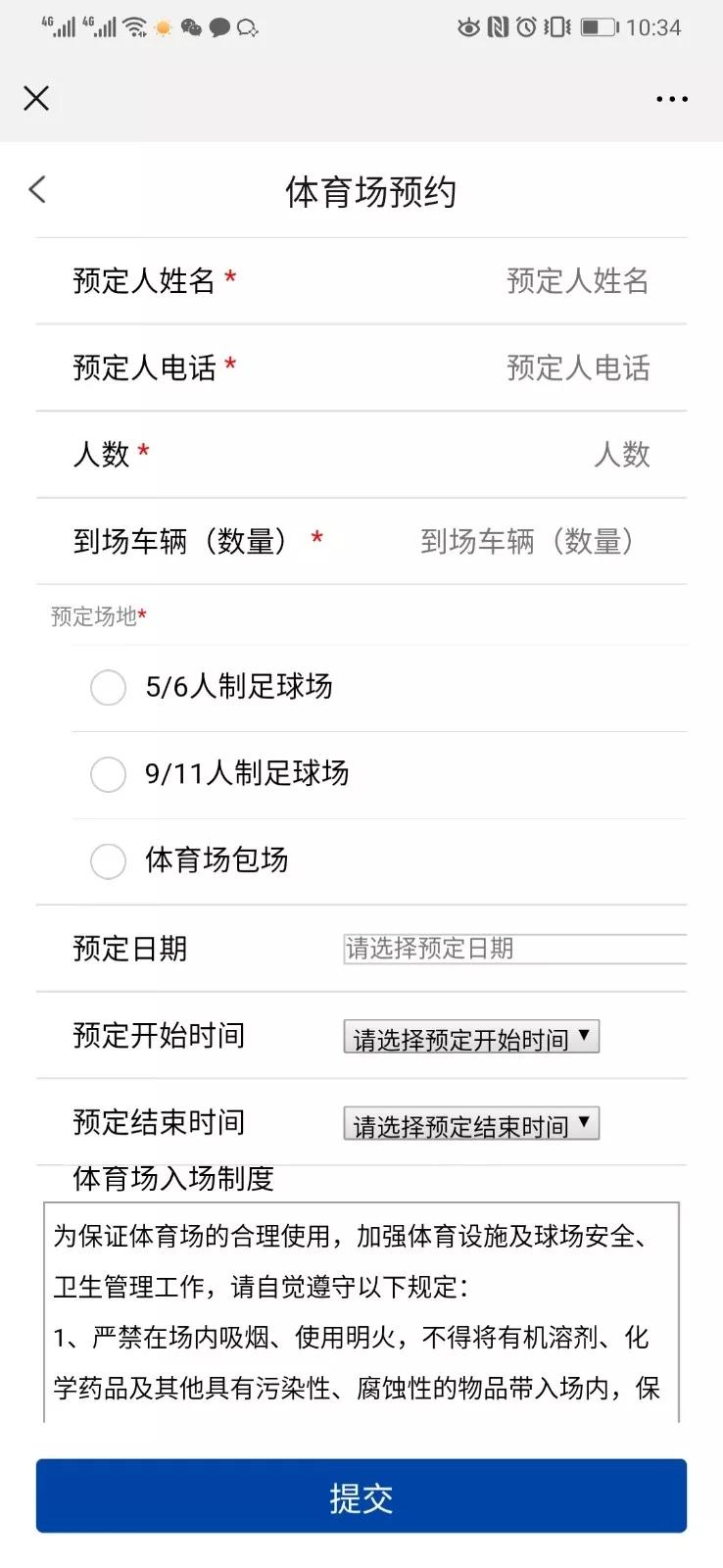
Task: Click the back arrow beside 体育场预约
Action: coord(38,190)
